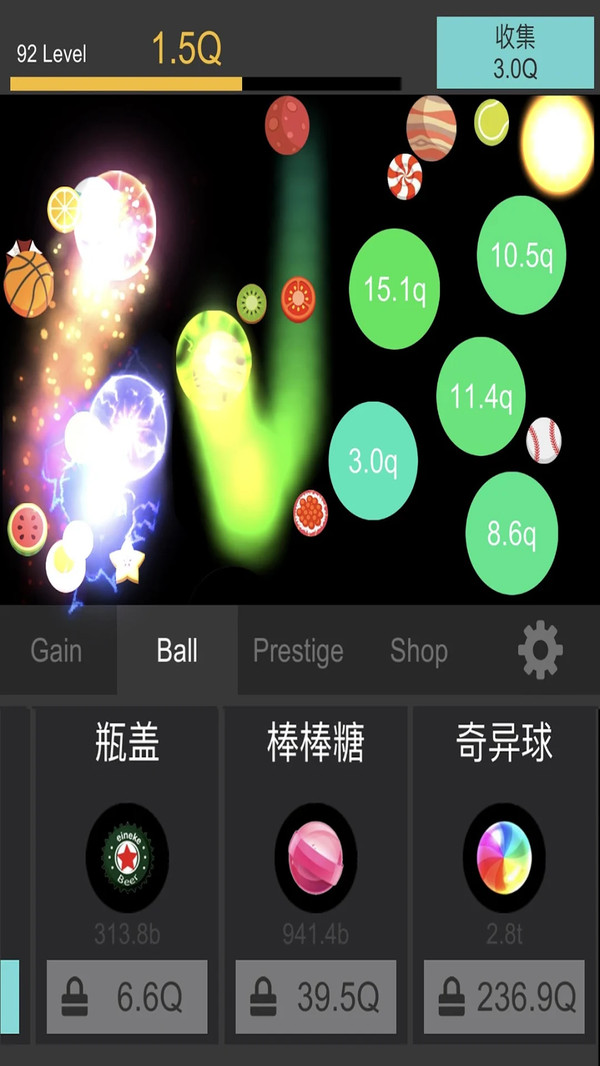Tap the 3.0q teal bubble
The width and height of the screenshot is (600, 1066).
pos(373,461)
